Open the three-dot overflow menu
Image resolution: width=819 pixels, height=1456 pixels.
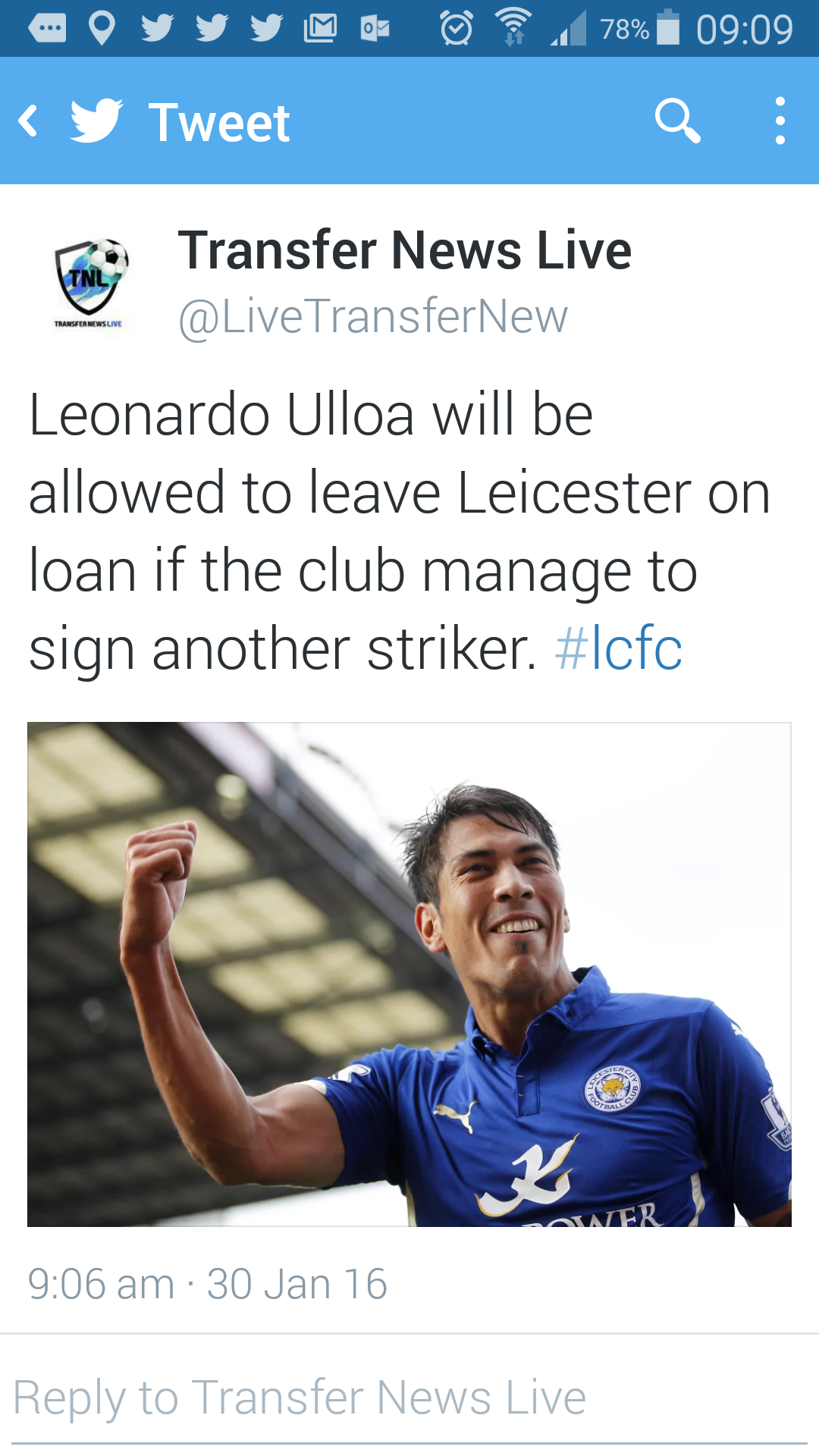click(780, 121)
